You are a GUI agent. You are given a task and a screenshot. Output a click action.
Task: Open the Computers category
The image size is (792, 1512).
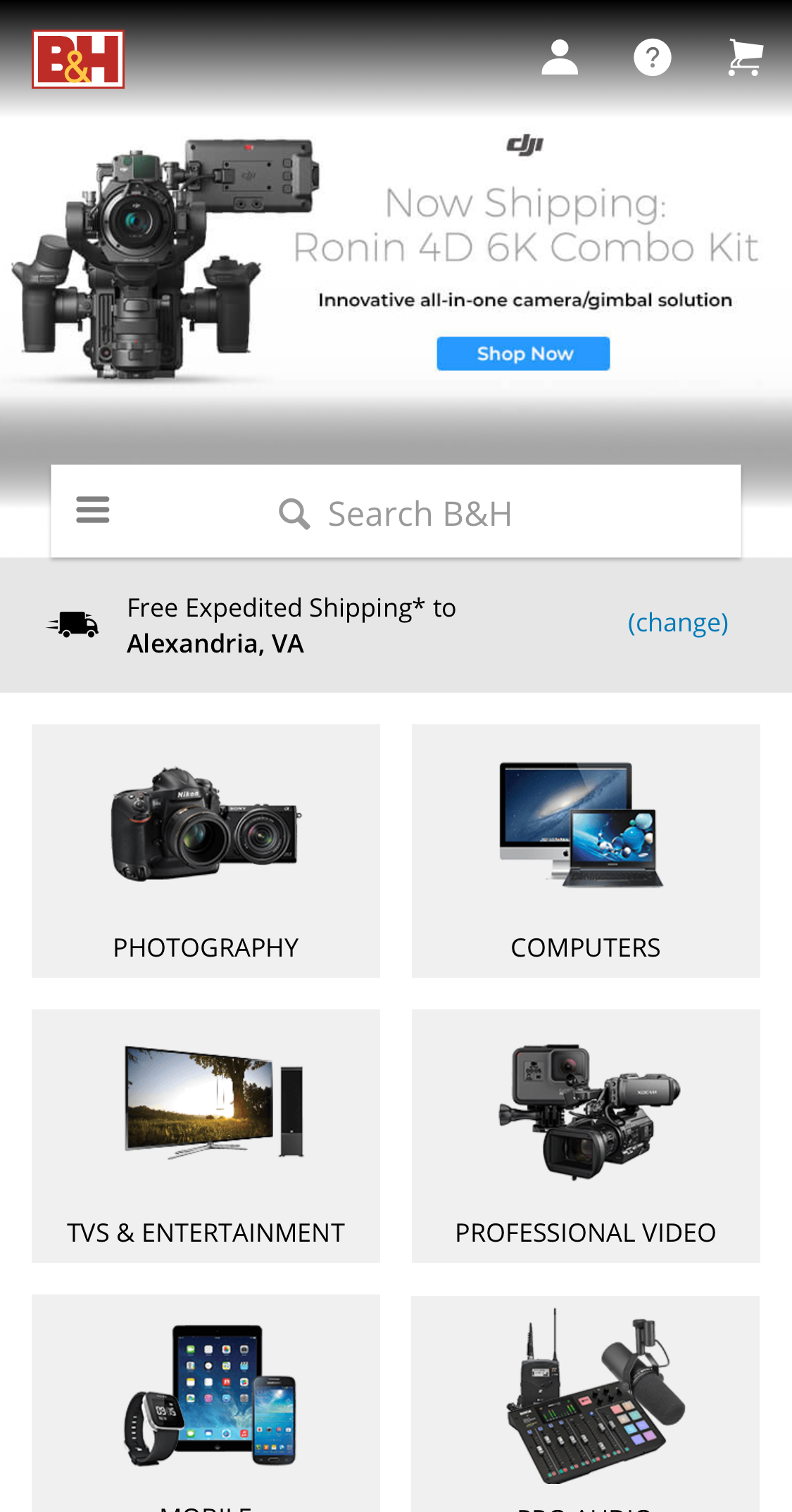coord(586,851)
